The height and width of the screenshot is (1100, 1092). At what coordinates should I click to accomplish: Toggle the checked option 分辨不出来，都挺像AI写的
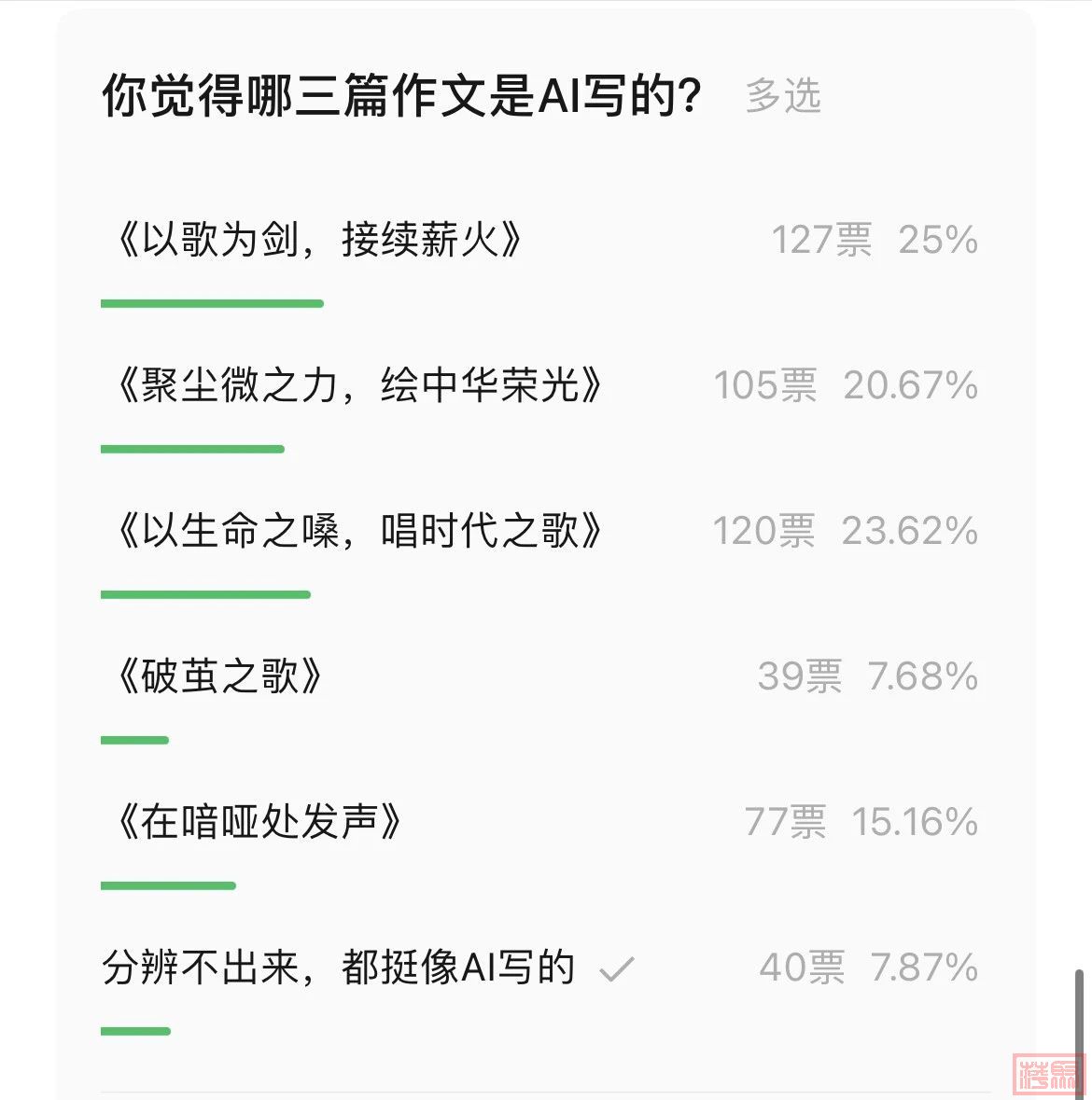pos(340,968)
